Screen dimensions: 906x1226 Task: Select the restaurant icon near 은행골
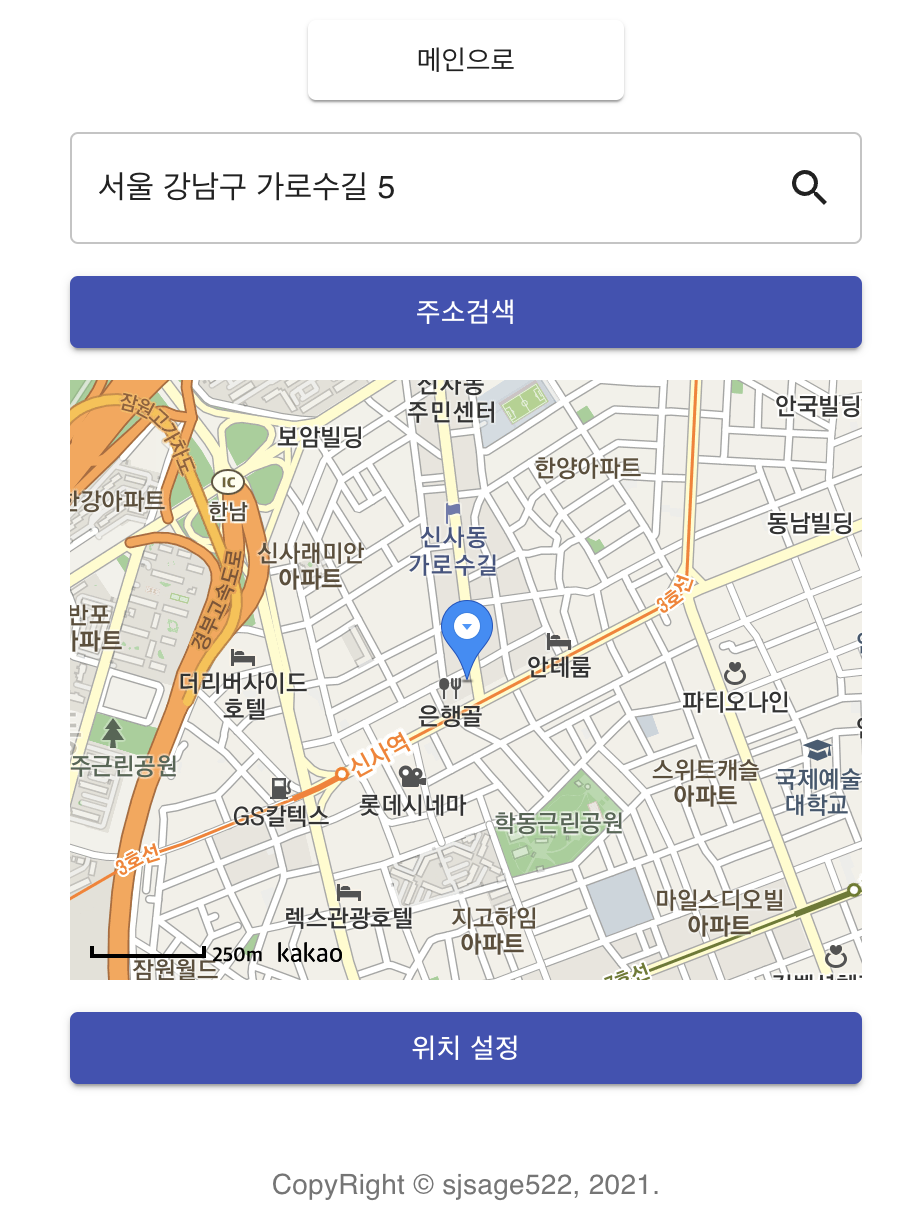pyautogui.click(x=451, y=686)
